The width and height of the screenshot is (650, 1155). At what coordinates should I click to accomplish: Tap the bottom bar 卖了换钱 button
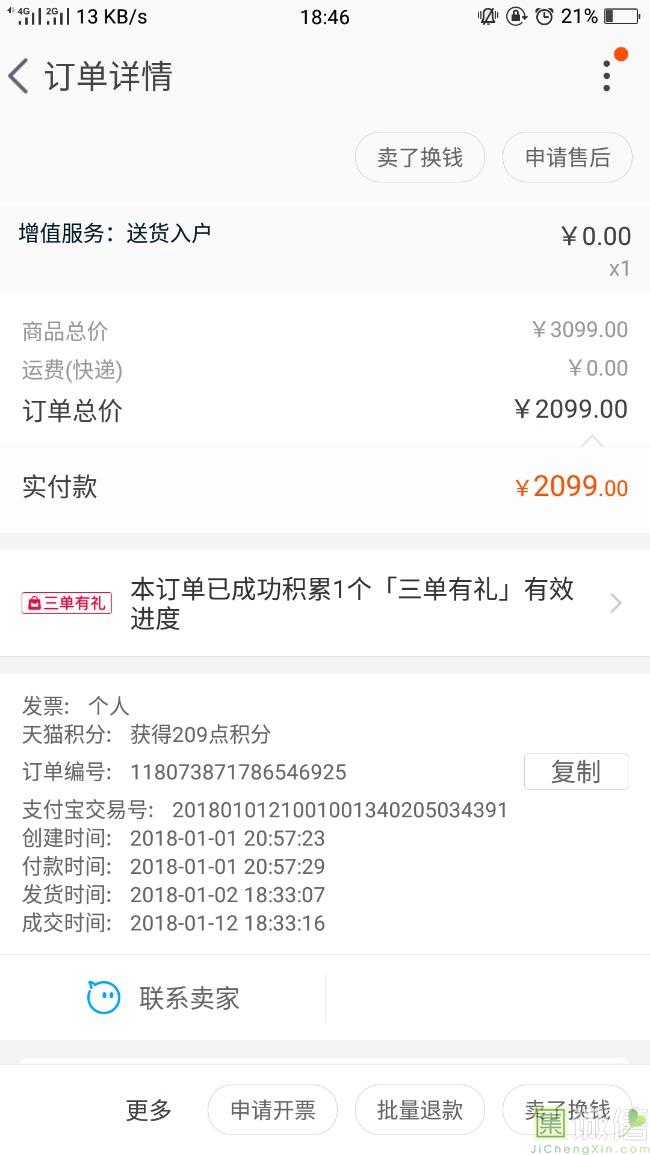point(567,1109)
